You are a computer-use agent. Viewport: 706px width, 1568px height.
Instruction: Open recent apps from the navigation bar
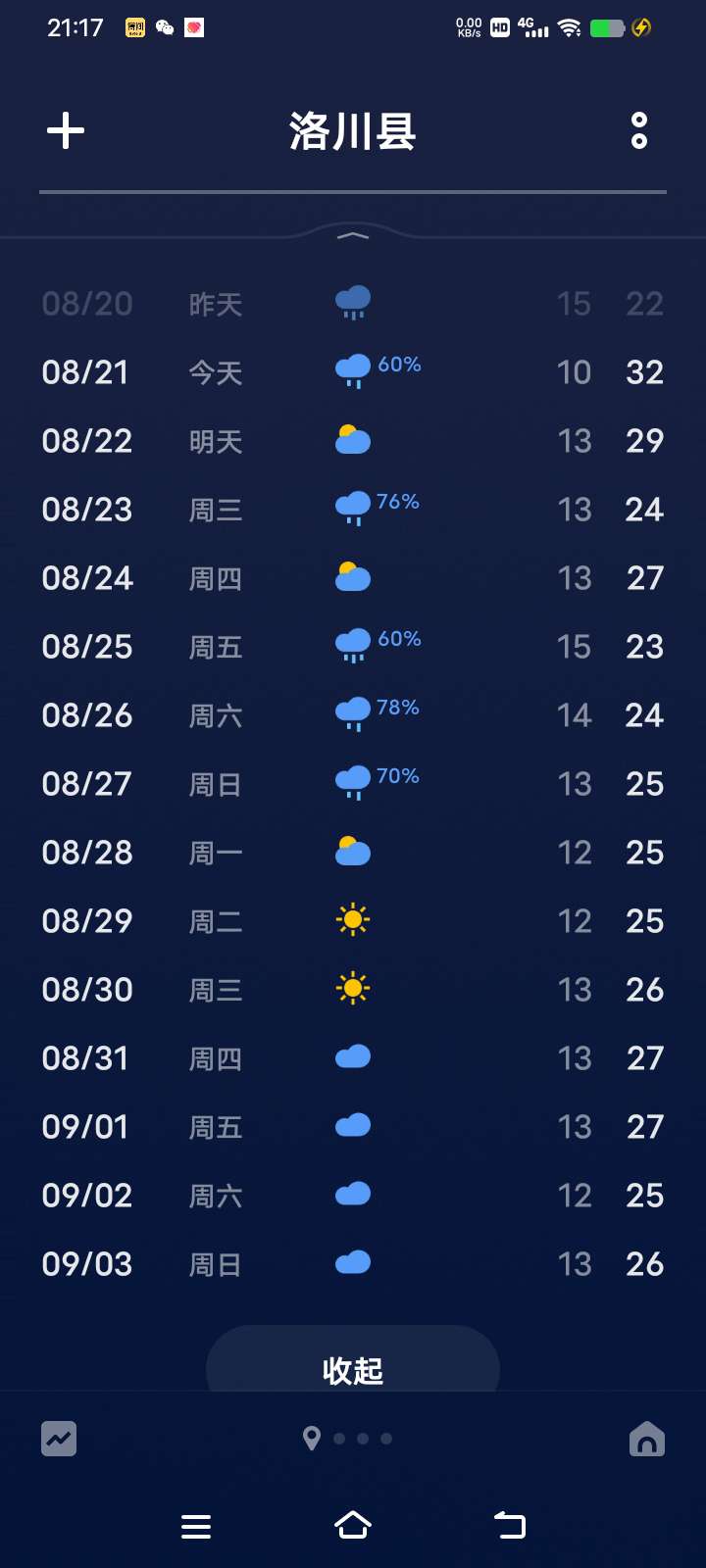(x=196, y=1526)
